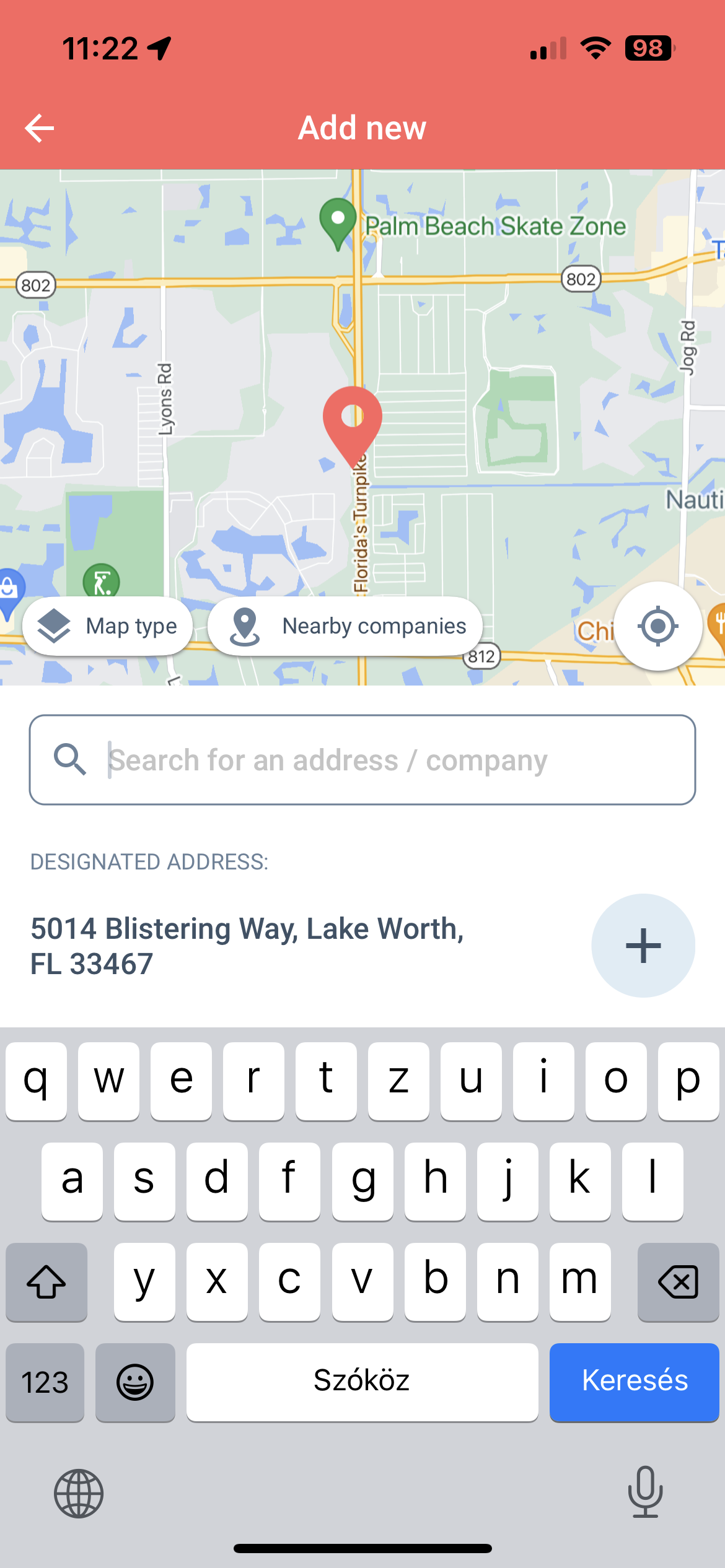Open the Map type selector
Image resolution: width=725 pixels, height=1568 pixels.
click(108, 626)
